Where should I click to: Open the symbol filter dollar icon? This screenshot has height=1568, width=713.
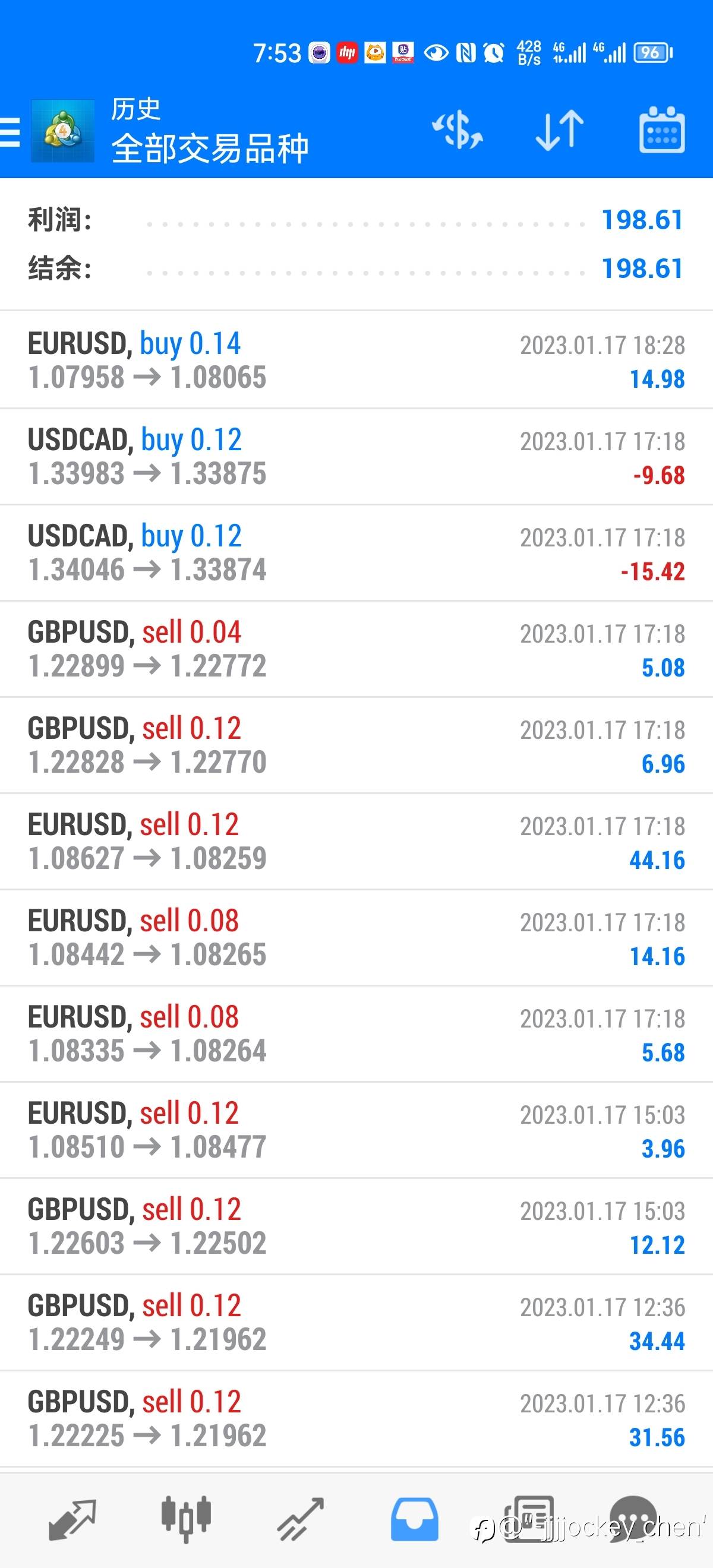458,129
